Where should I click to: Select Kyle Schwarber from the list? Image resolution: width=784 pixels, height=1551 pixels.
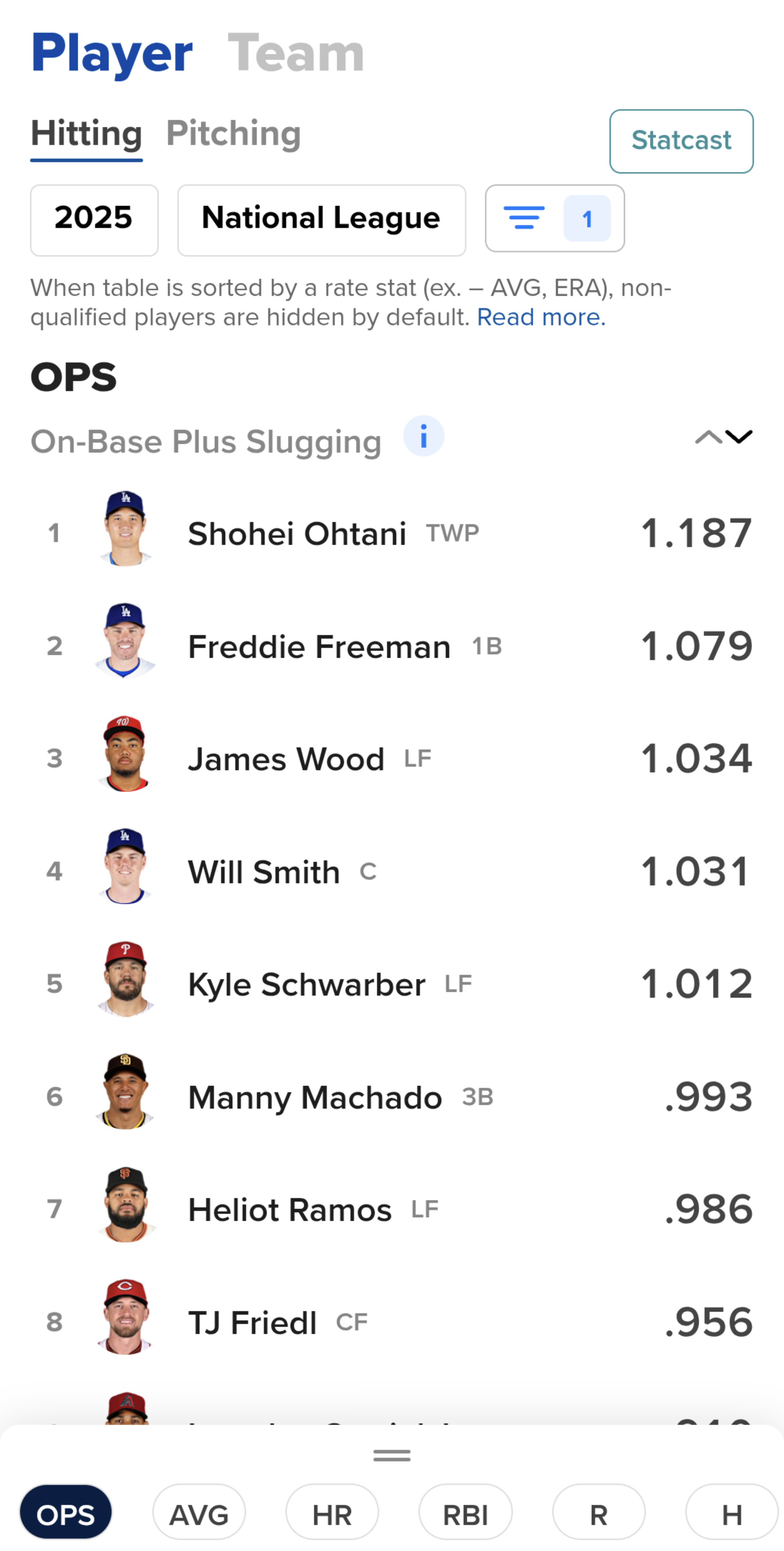point(392,984)
